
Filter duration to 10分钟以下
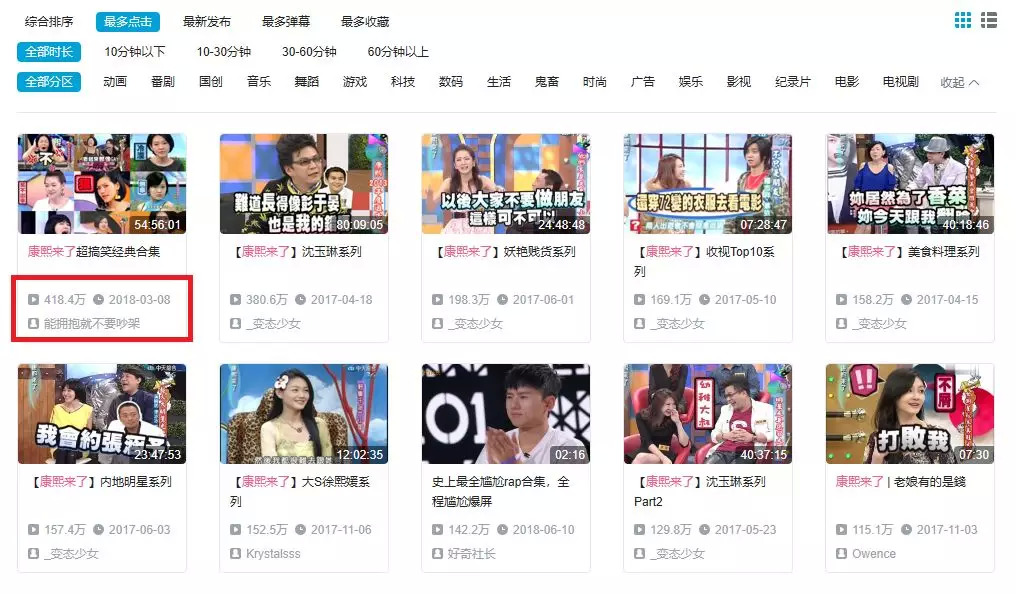coord(135,52)
